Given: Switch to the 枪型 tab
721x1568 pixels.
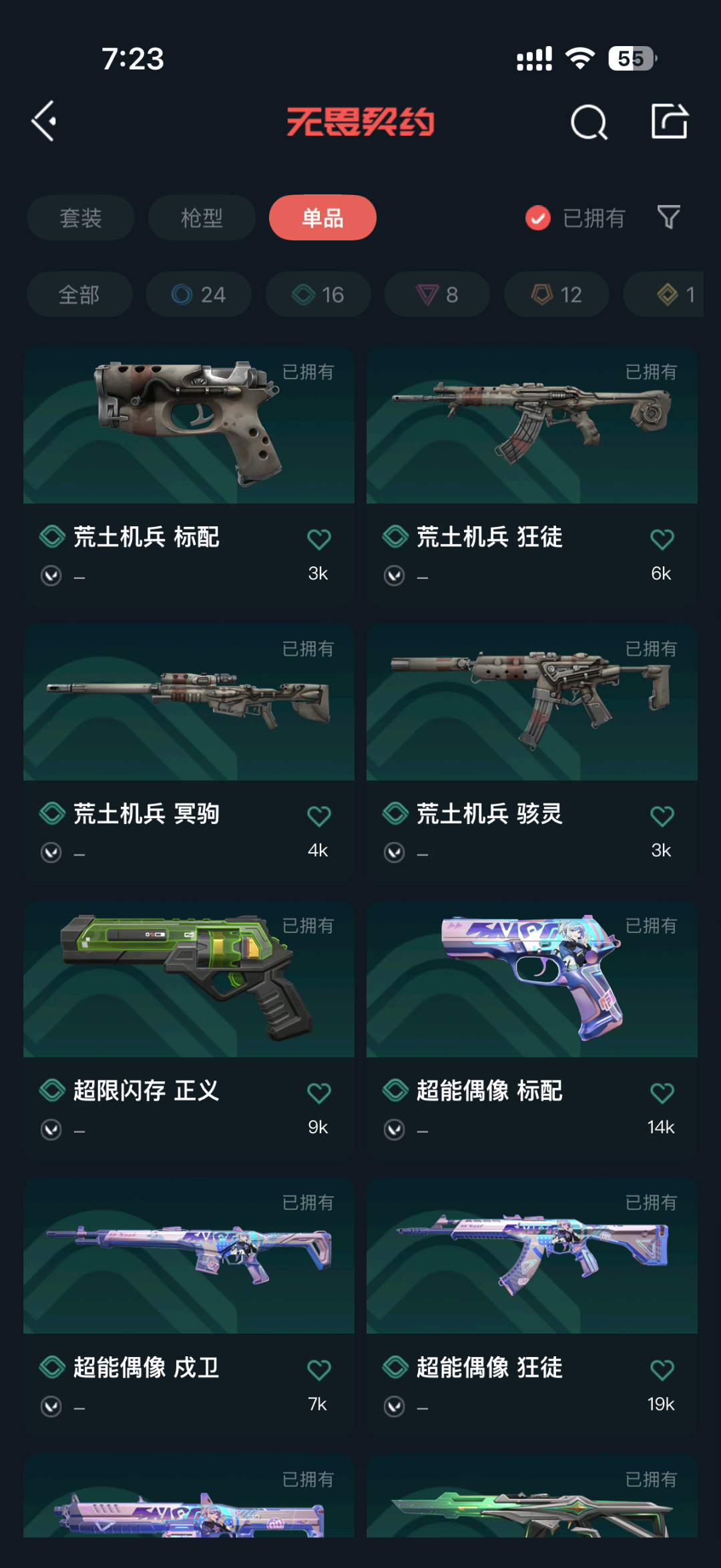Looking at the screenshot, I should (202, 218).
